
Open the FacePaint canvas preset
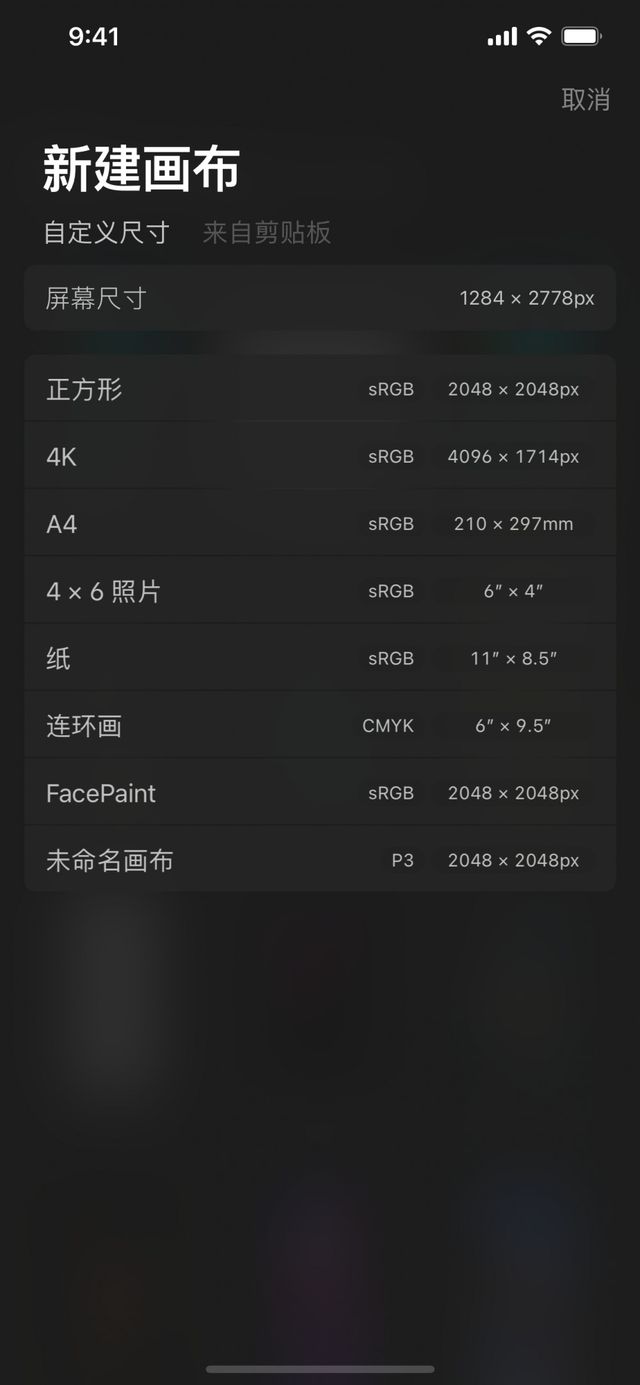coord(320,793)
